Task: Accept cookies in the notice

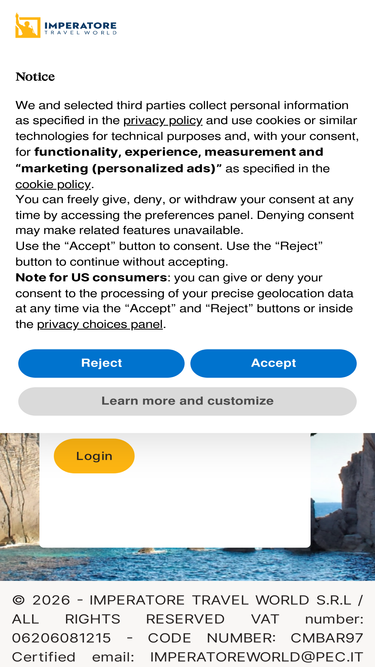Action: click(x=273, y=363)
